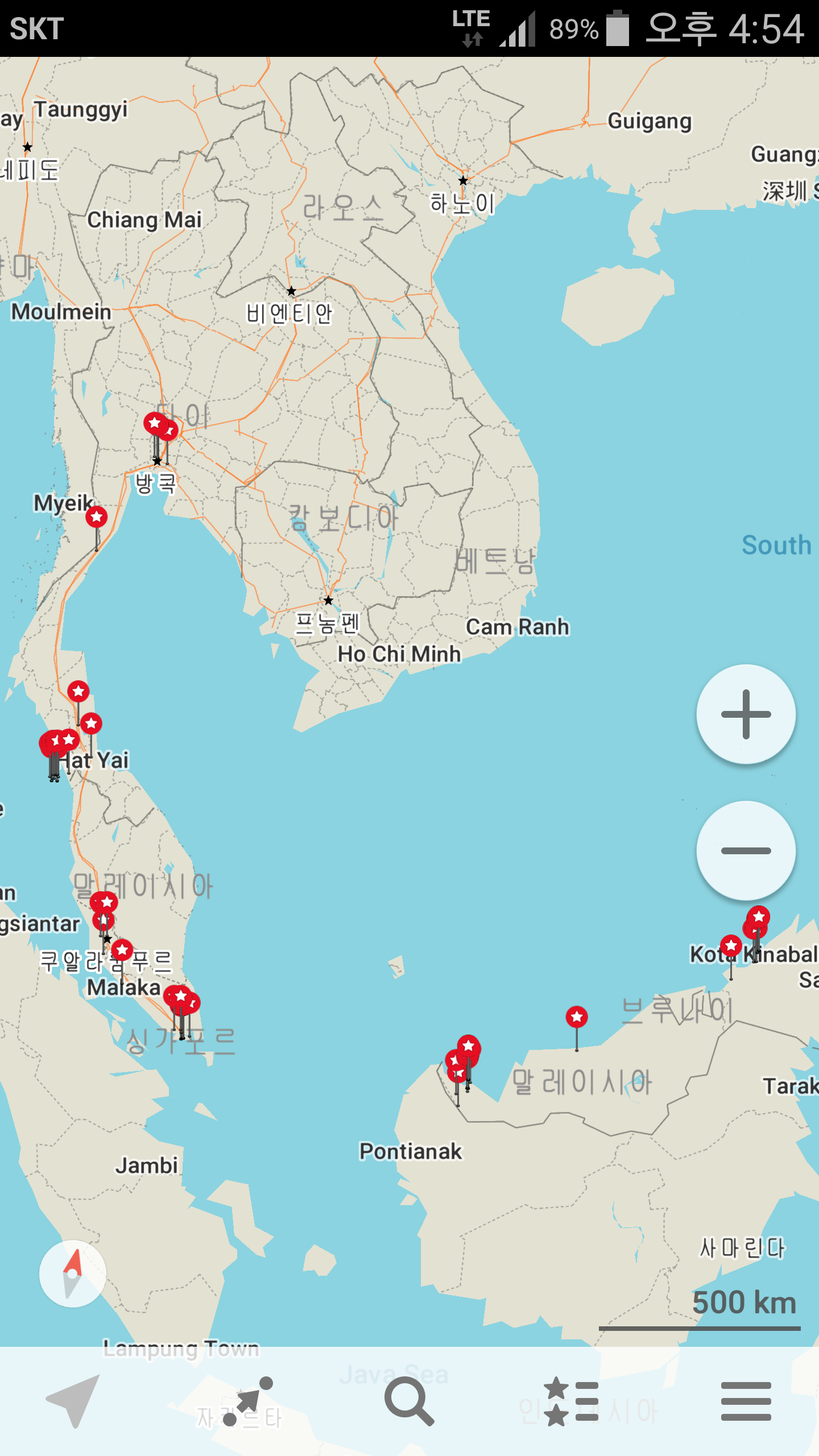This screenshot has width=819, height=1456.
Task: Open the map search
Action: (409, 1401)
